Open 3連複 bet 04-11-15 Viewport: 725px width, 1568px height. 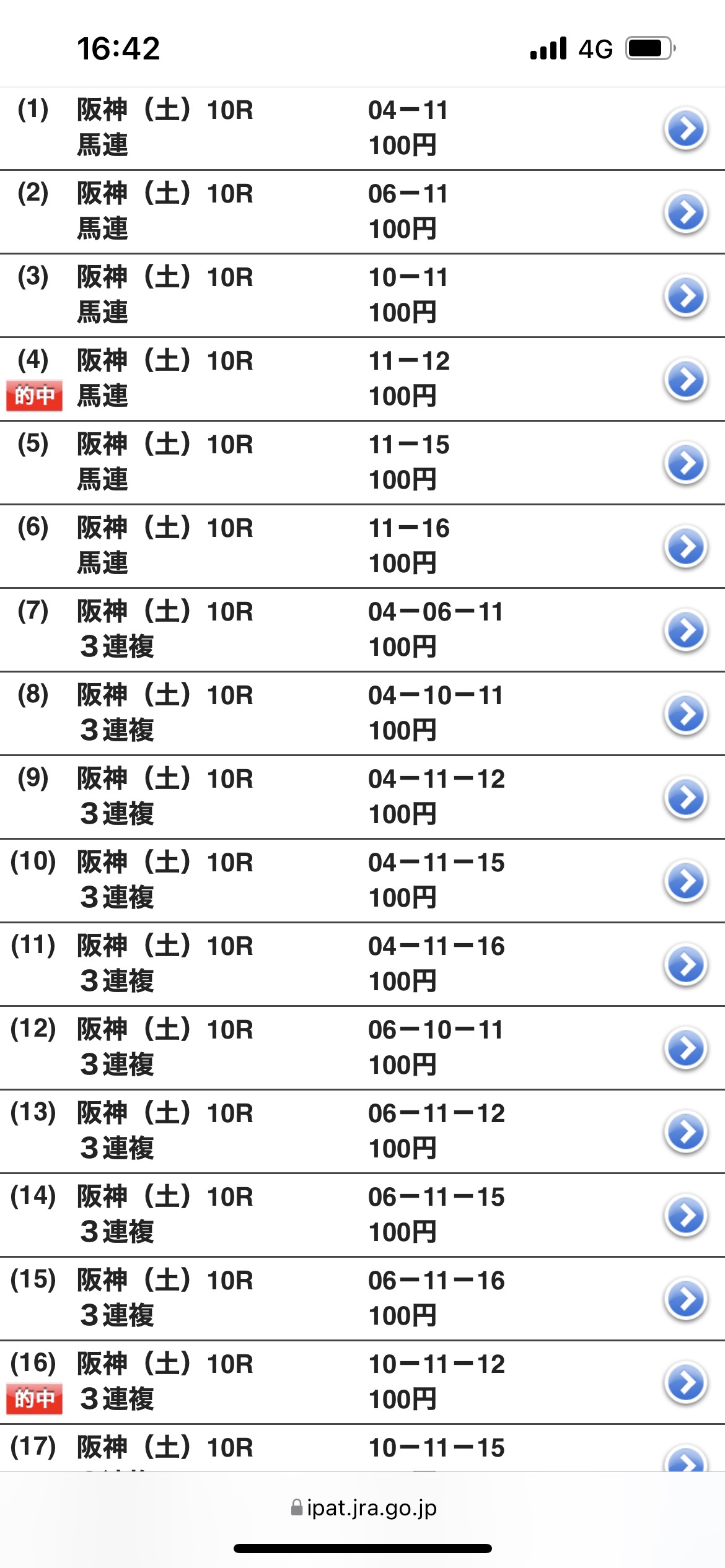[685, 881]
